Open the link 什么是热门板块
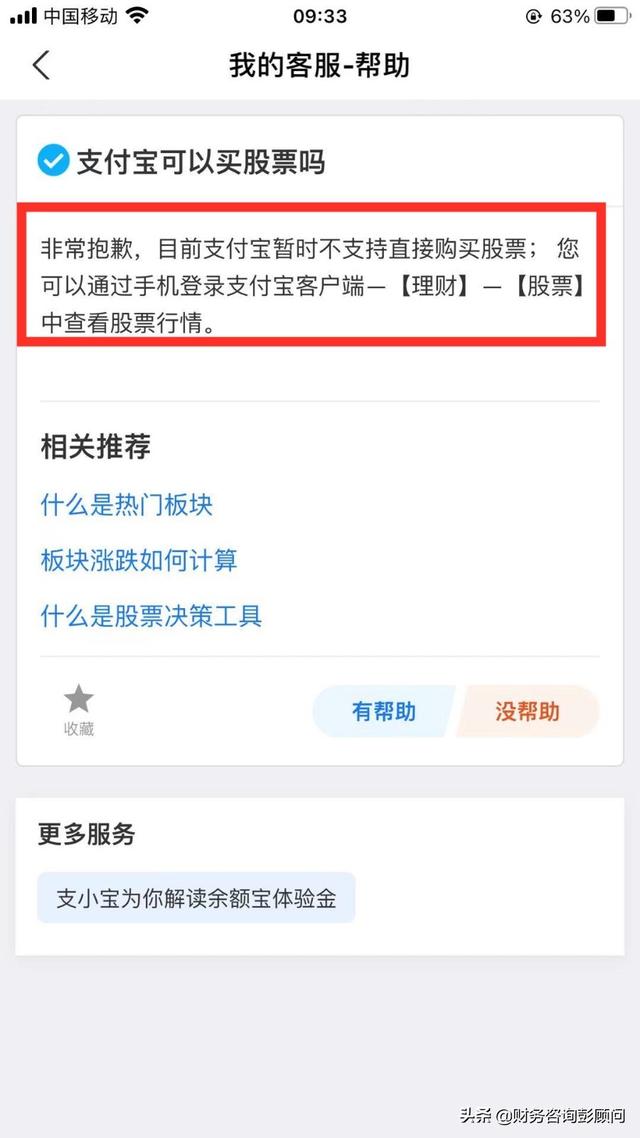 [x=126, y=504]
